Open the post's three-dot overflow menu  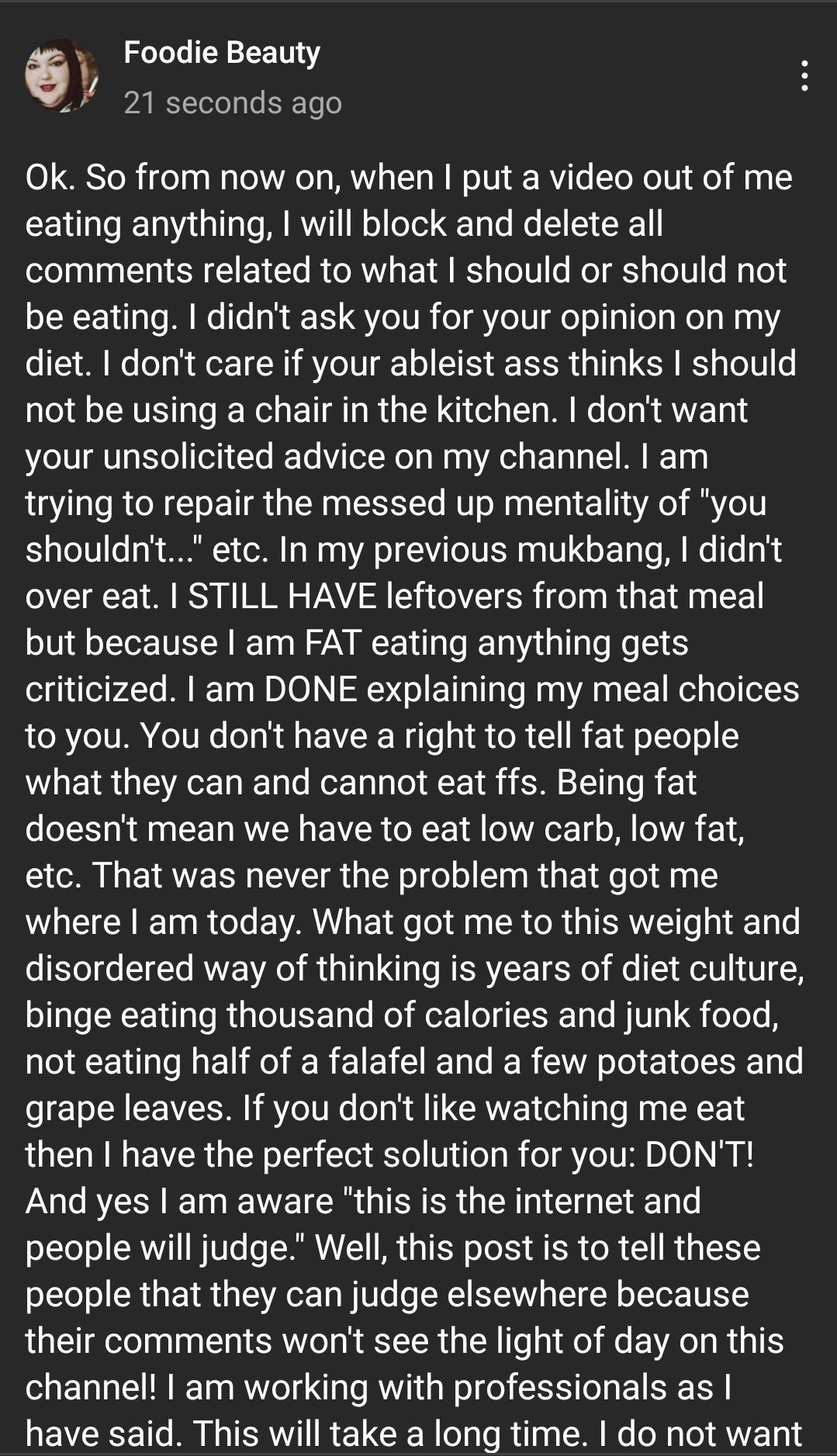coord(805,76)
